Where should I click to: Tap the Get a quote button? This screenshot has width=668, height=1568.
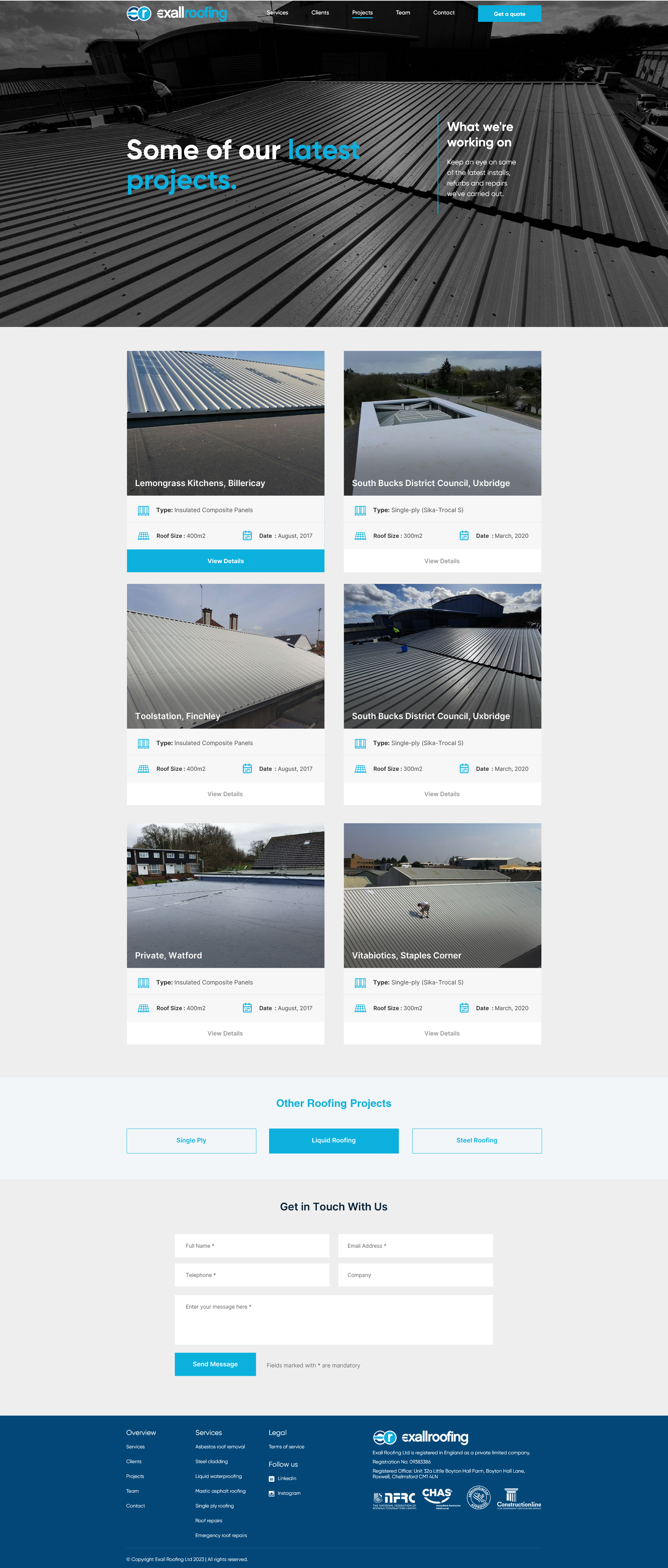pyautogui.click(x=509, y=14)
